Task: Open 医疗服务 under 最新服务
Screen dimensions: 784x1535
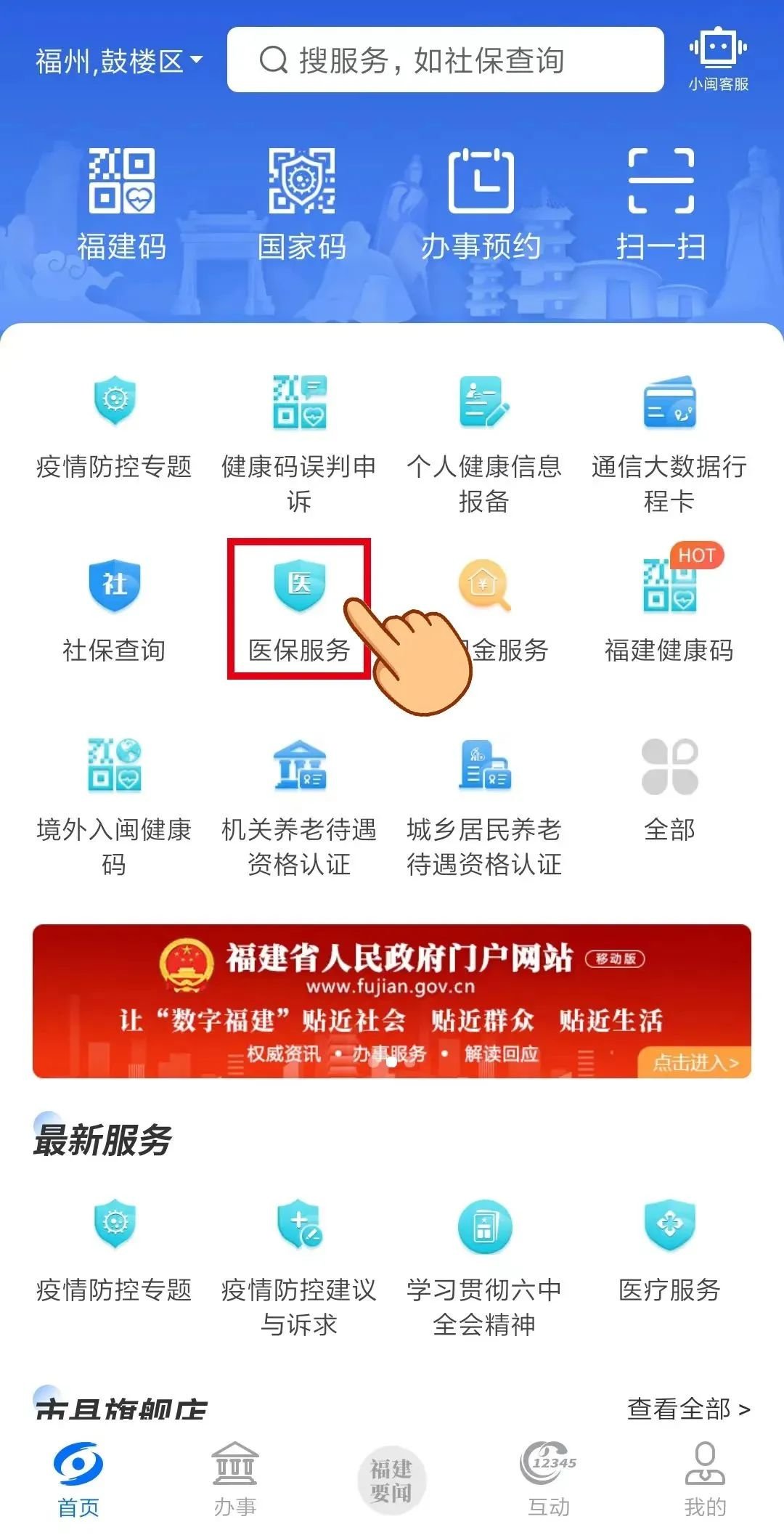Action: point(669,1249)
